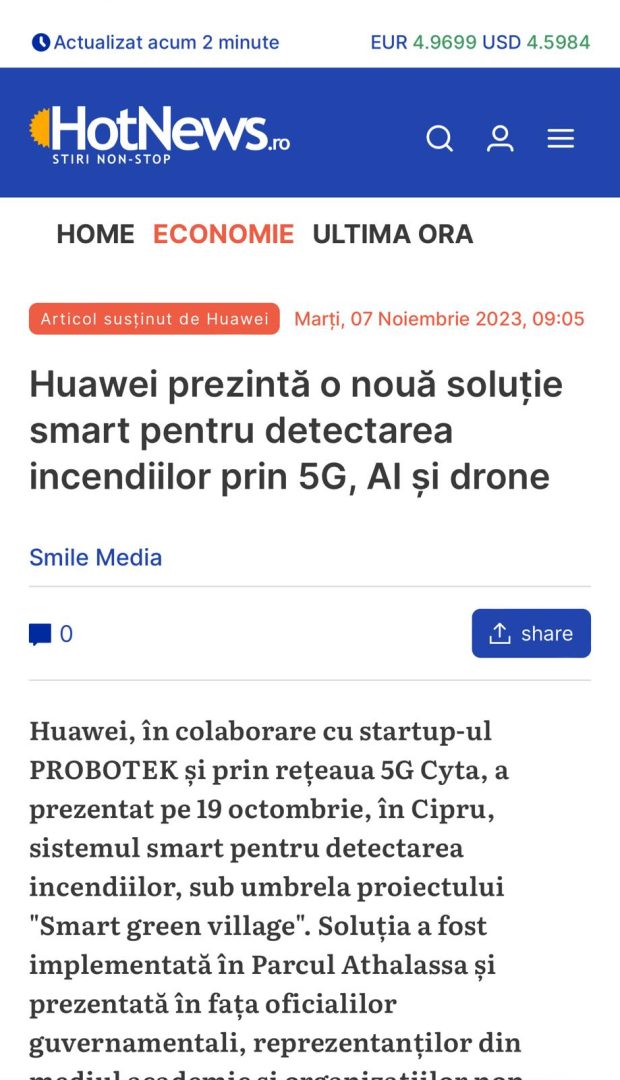
Task: Open the search icon in header
Action: (x=440, y=138)
